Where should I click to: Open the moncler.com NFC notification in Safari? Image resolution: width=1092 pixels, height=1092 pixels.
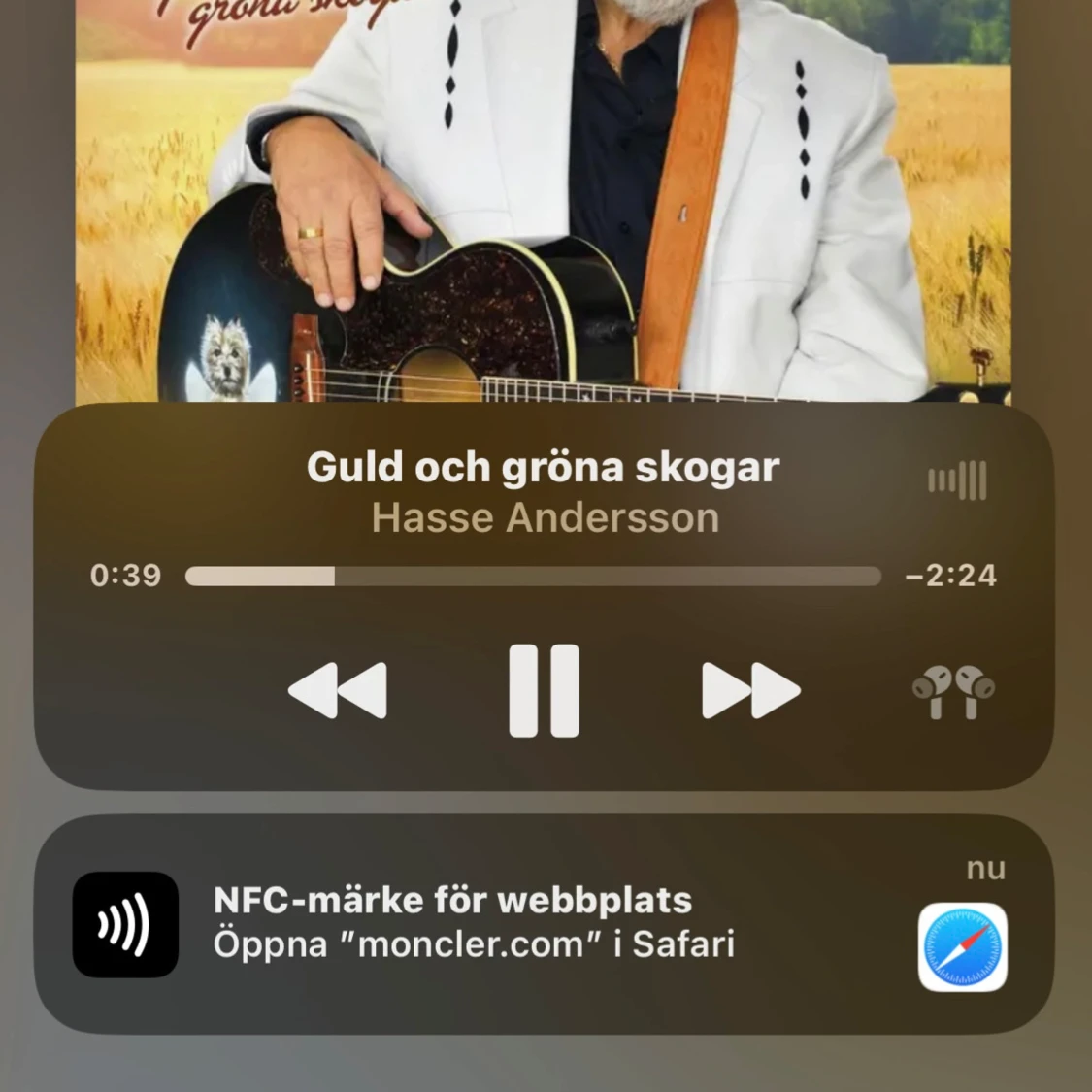[x=544, y=923]
